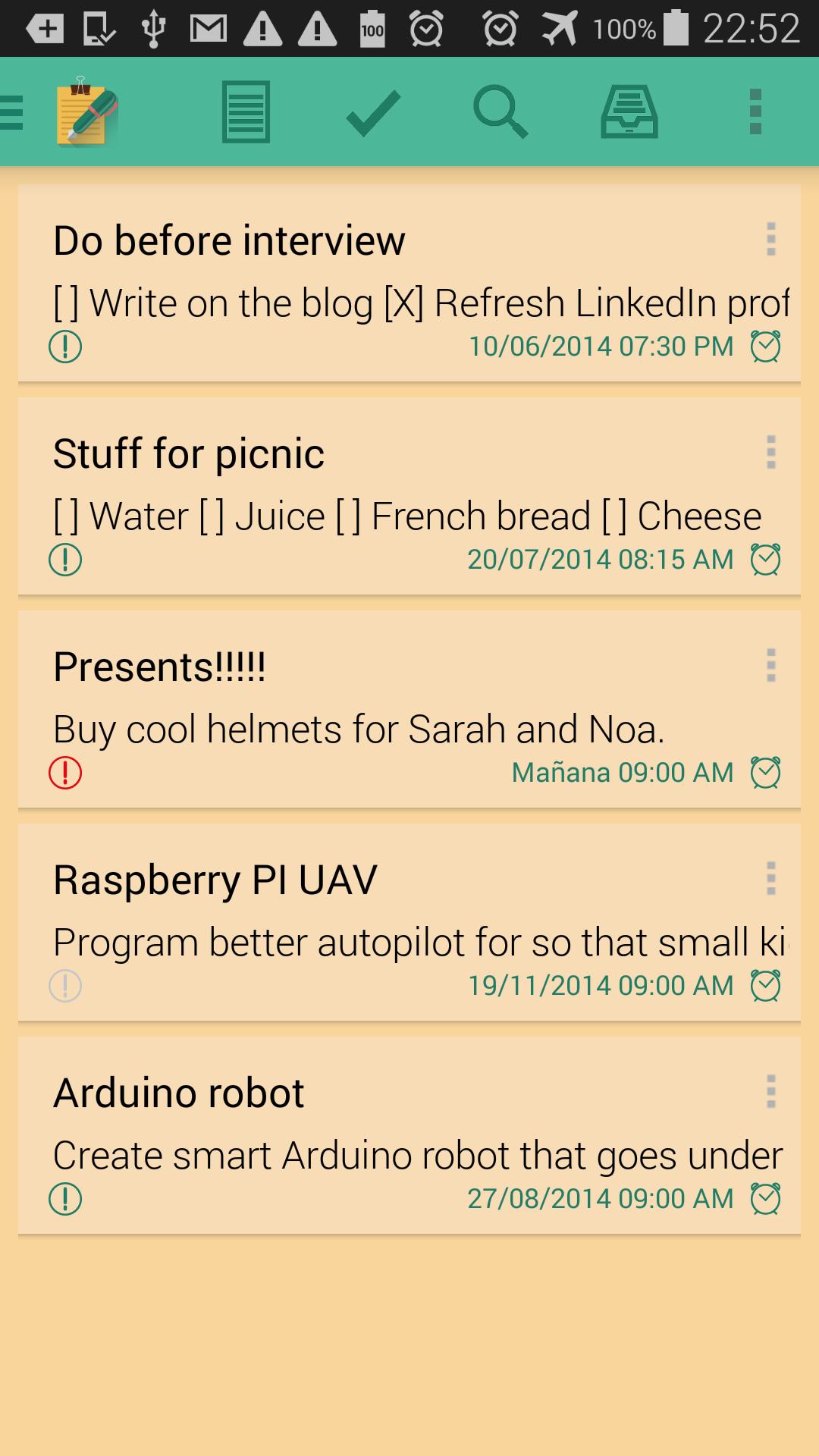Viewport: 819px width, 1456px height.
Task: Tap the alarm icon on 'Arduino robot'
Action: click(767, 1198)
